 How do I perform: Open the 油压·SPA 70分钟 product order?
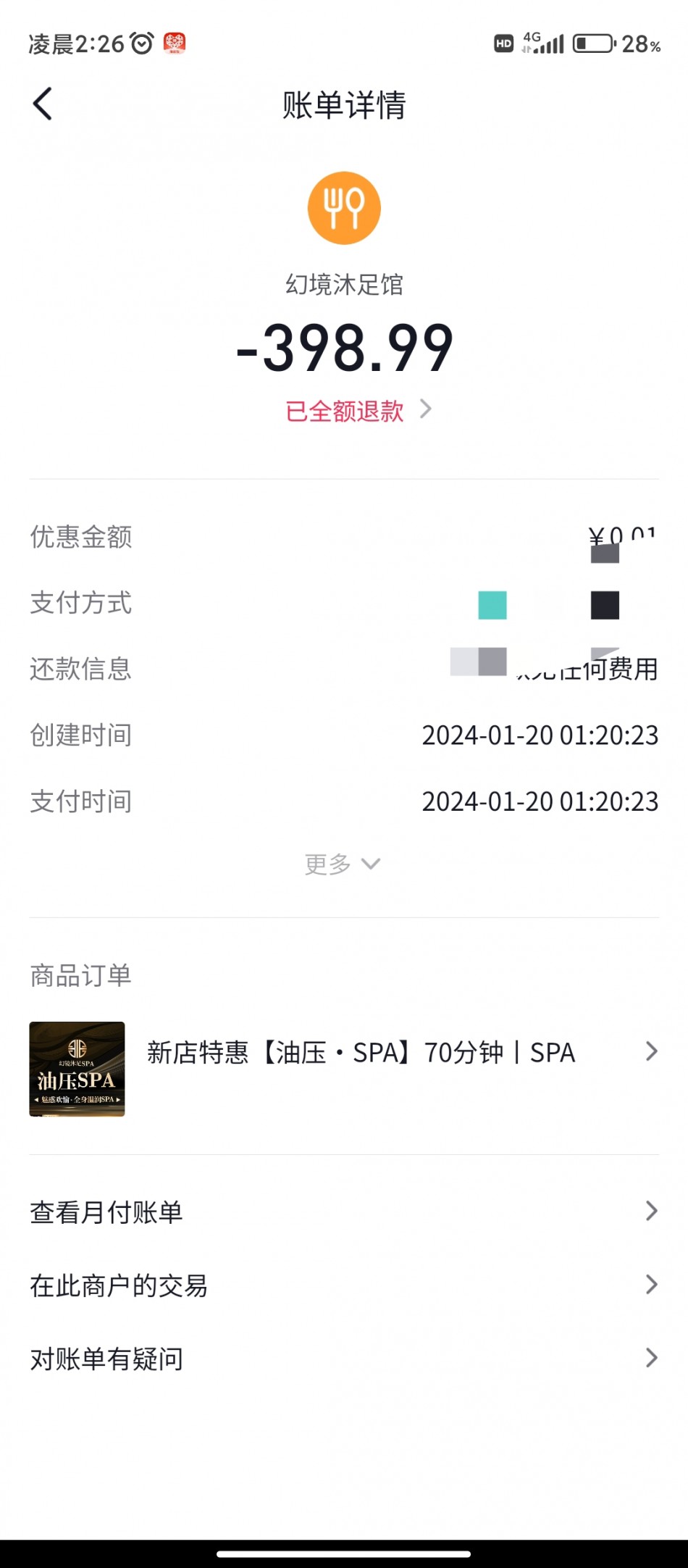[x=344, y=1069]
